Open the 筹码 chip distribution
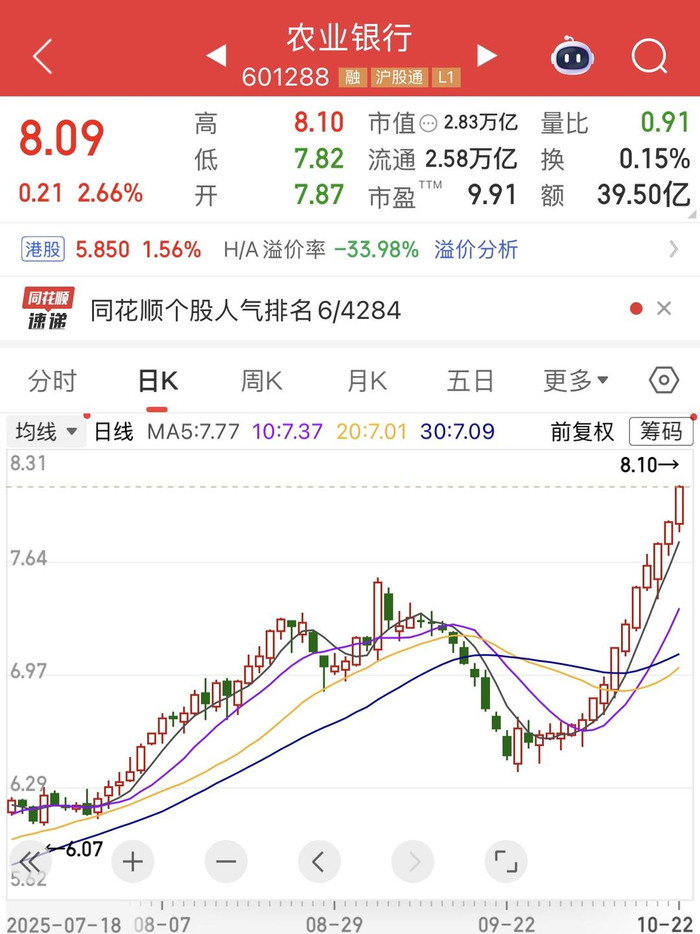 pos(660,432)
